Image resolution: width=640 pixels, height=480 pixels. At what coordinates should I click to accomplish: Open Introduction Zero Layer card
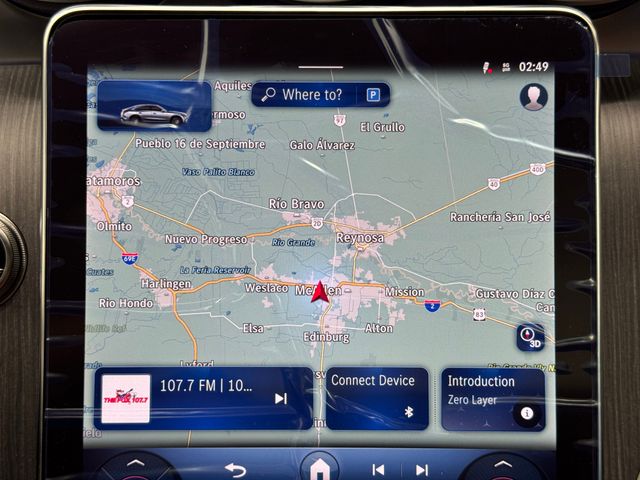click(x=492, y=397)
